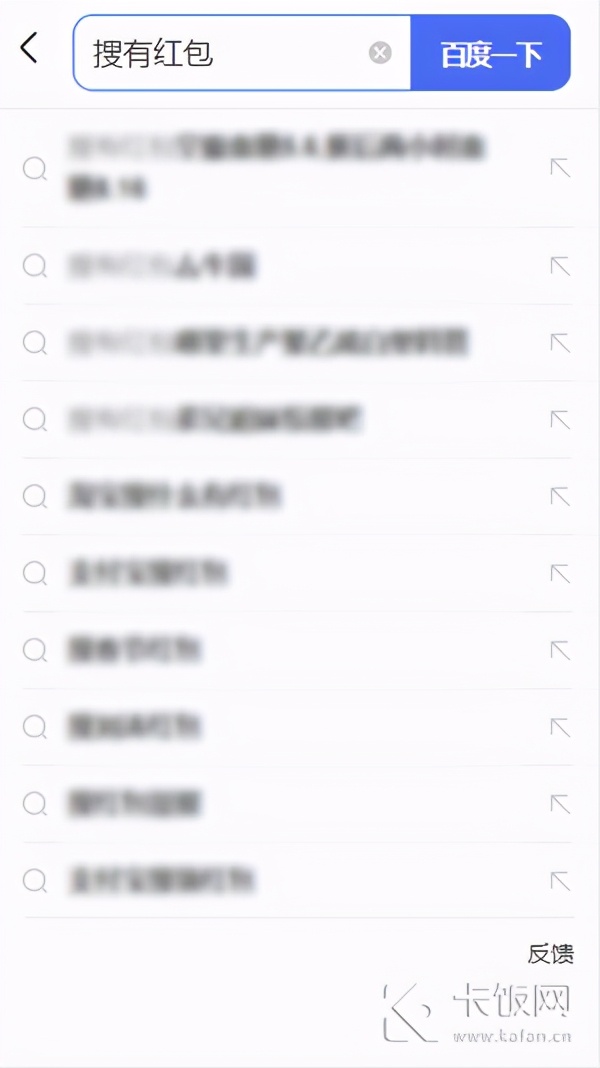The width and height of the screenshot is (600, 1068).
Task: Go back using the top-left arrow
Action: (29, 48)
